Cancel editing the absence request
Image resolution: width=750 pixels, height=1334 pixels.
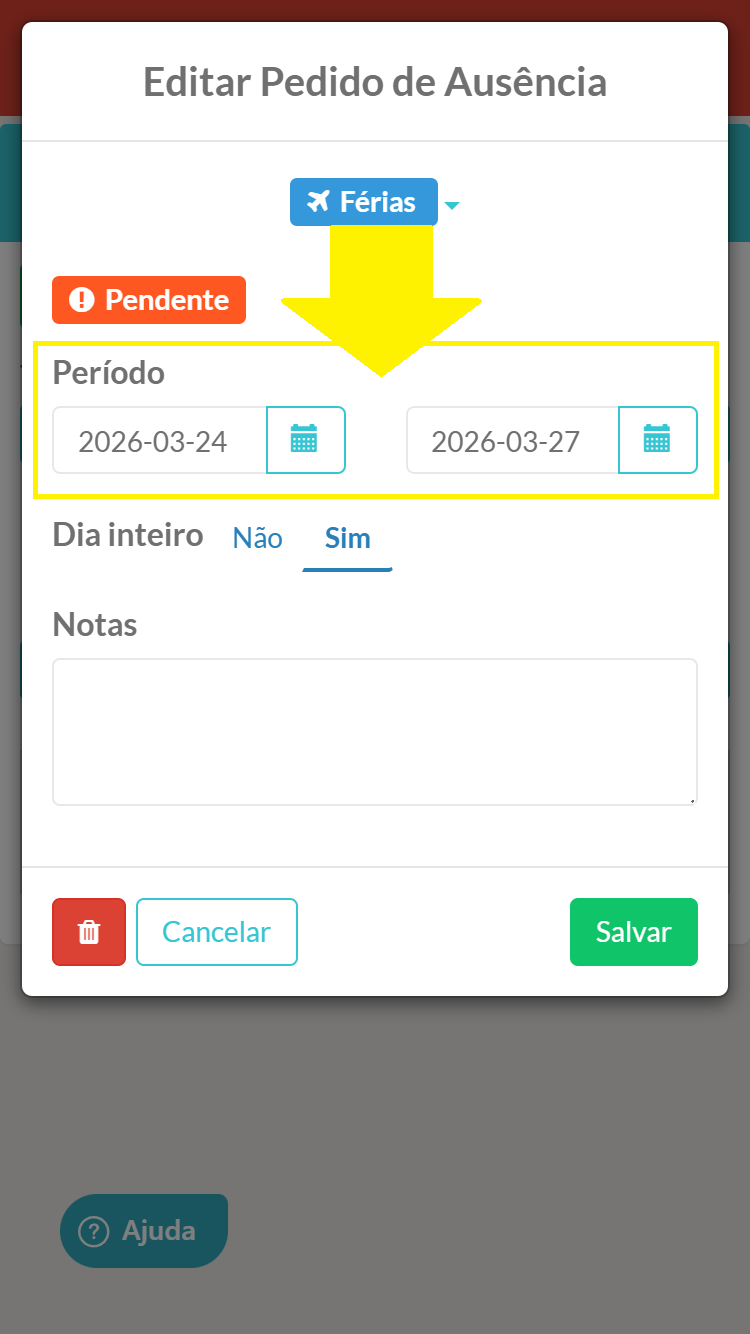point(217,932)
